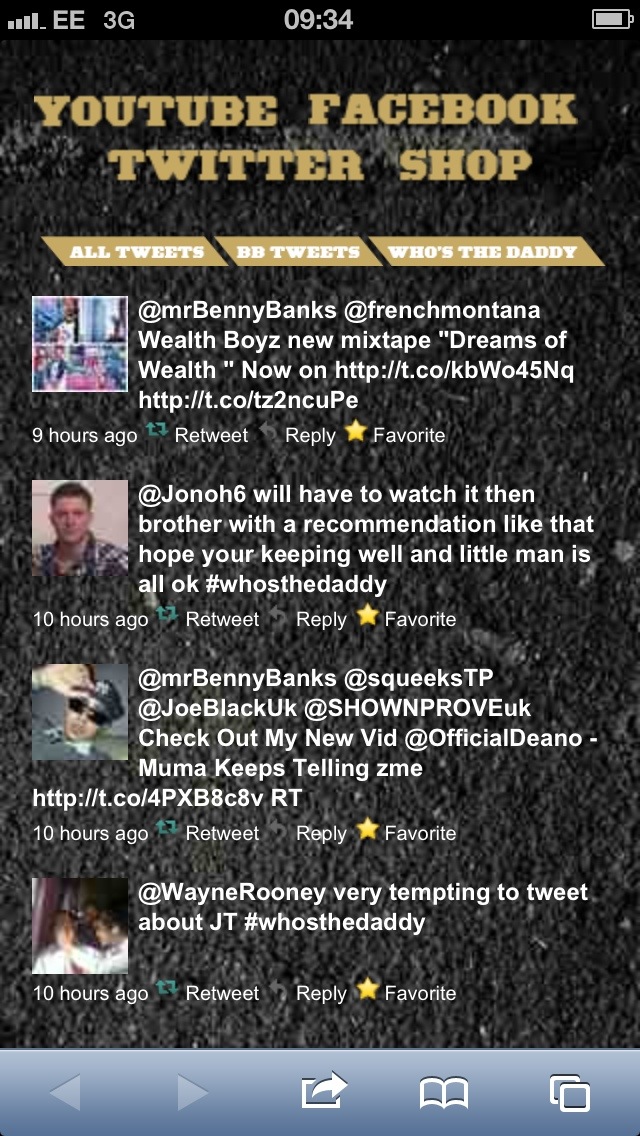Viewport: 640px width, 1136px height.
Task: Open the http://t.co/tz2ncuPe link
Action: [x=249, y=400]
